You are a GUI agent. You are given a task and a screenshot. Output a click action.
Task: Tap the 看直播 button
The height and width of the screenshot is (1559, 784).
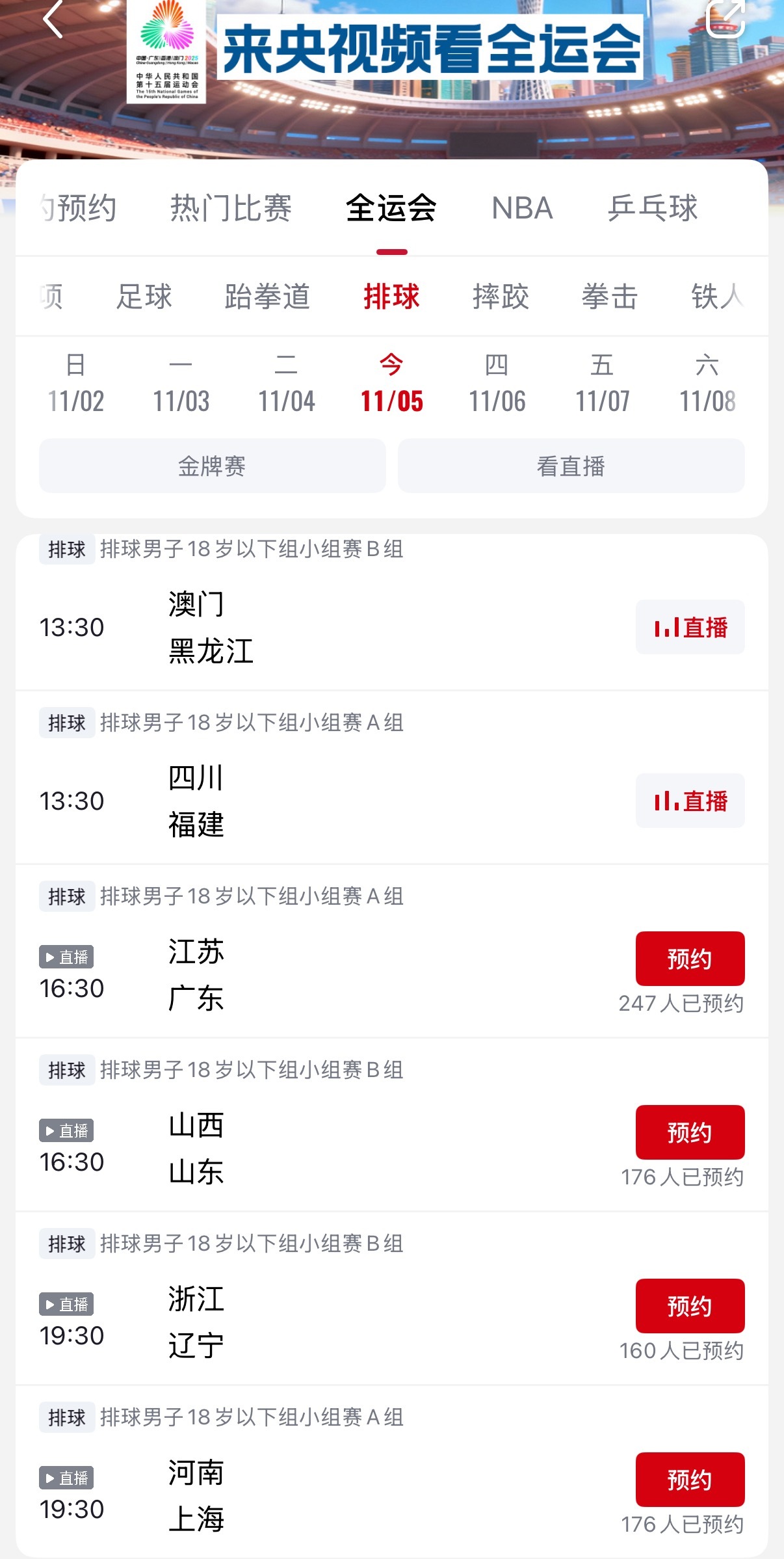tap(571, 465)
